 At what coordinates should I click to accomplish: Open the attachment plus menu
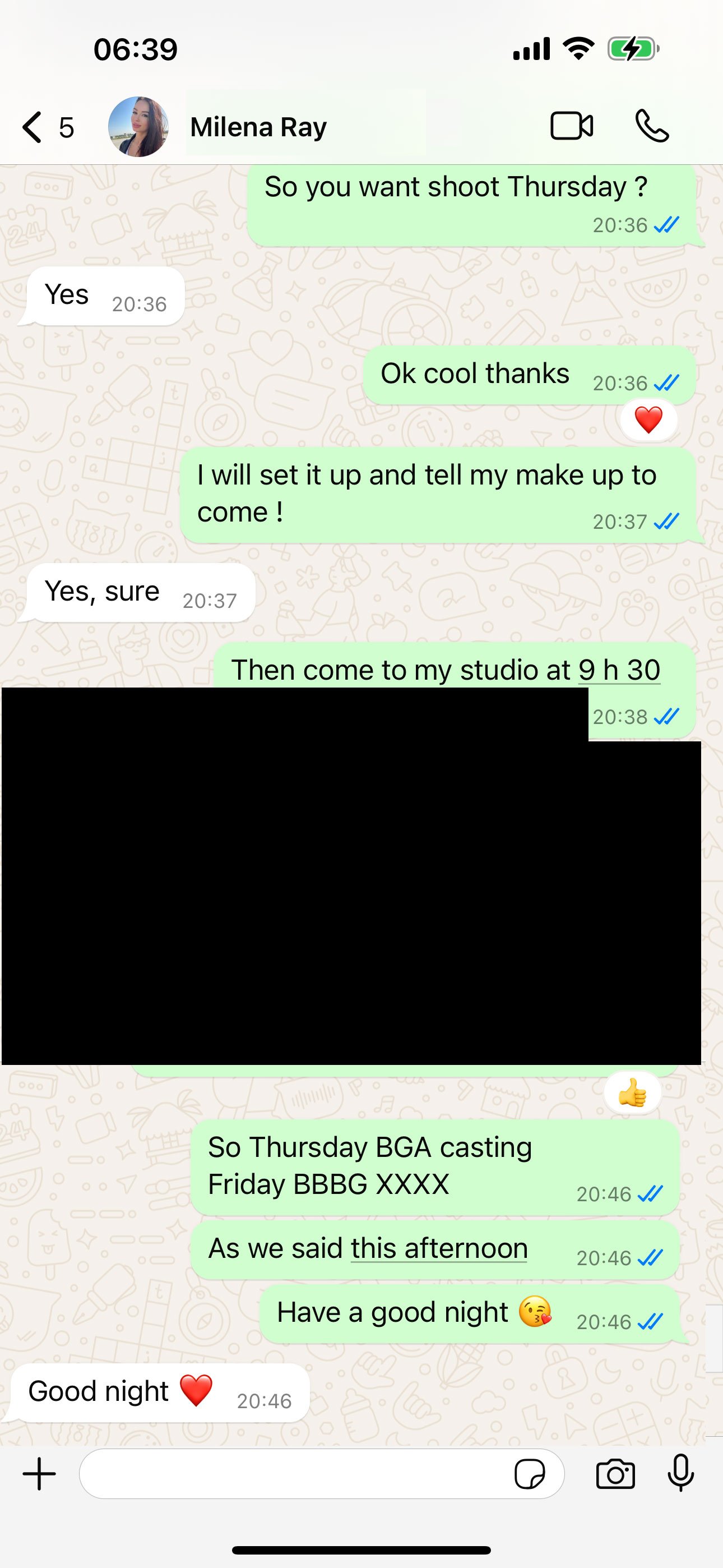40,1474
